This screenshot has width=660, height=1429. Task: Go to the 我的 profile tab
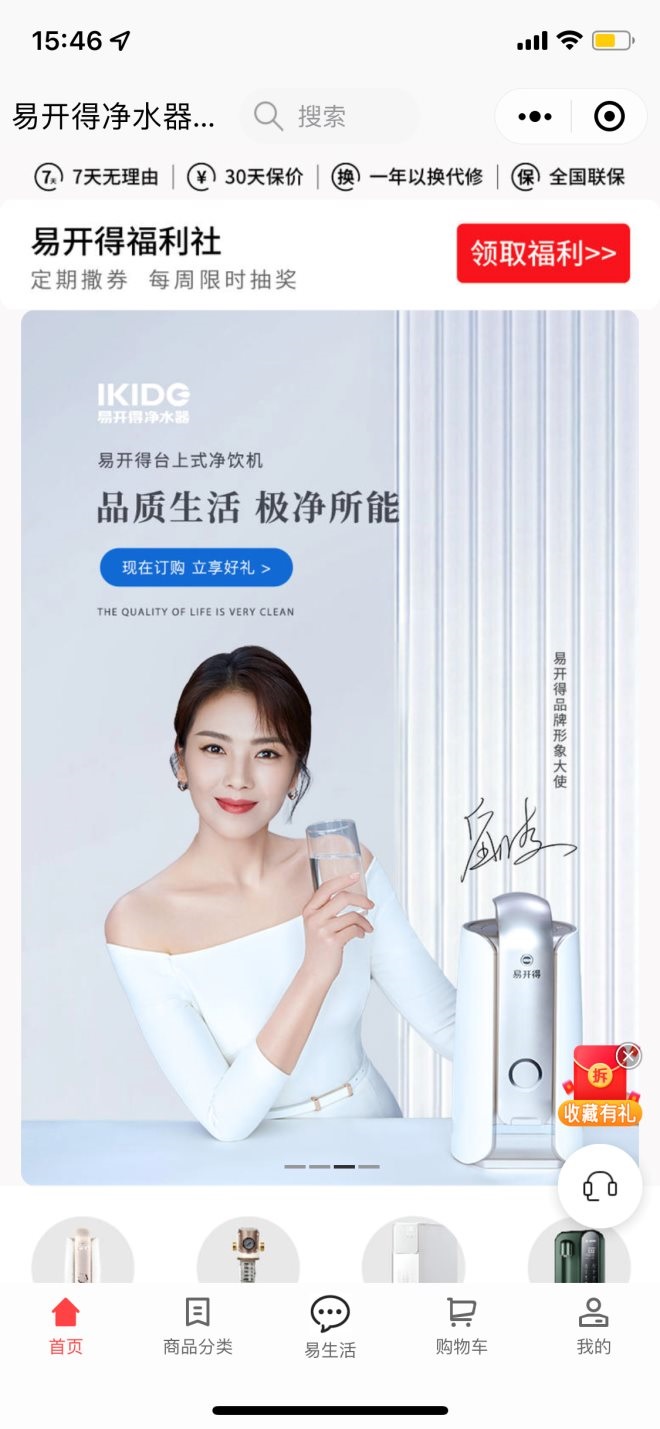(x=593, y=1326)
